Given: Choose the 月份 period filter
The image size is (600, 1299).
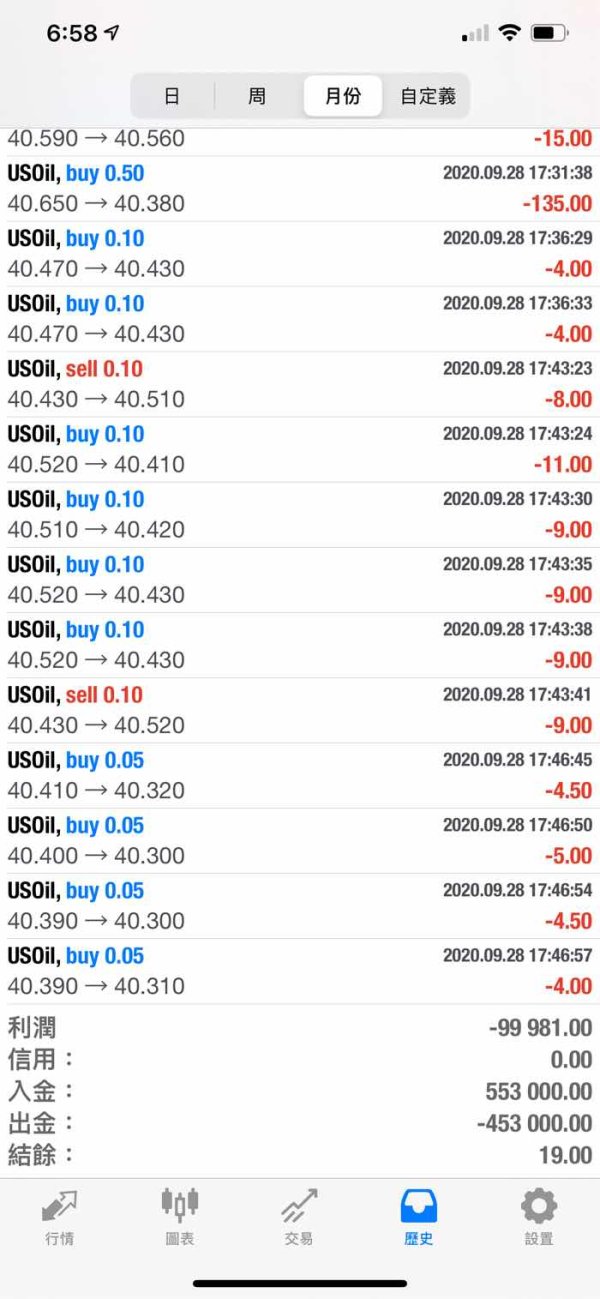Looking at the screenshot, I should pyautogui.click(x=342, y=97).
